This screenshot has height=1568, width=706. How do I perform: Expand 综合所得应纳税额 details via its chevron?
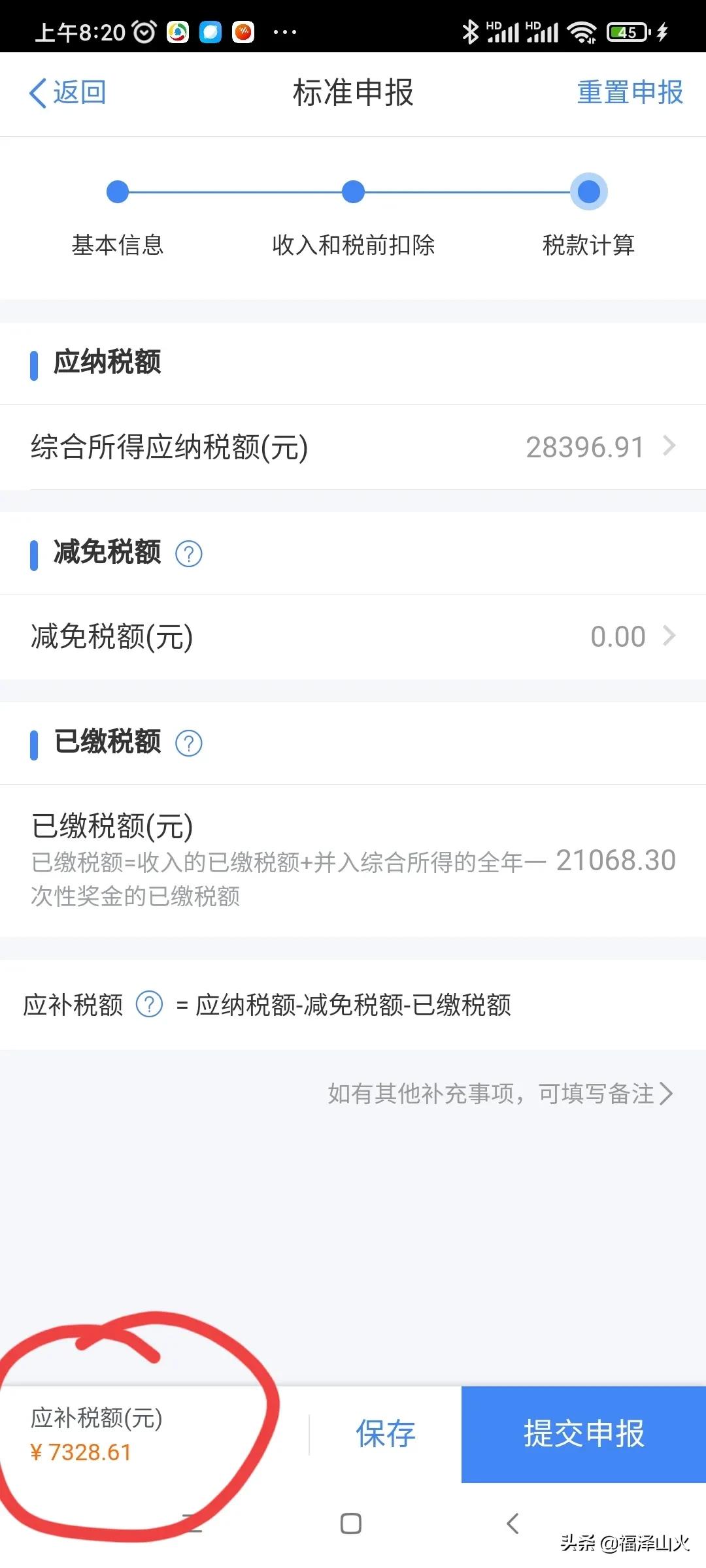(669, 446)
